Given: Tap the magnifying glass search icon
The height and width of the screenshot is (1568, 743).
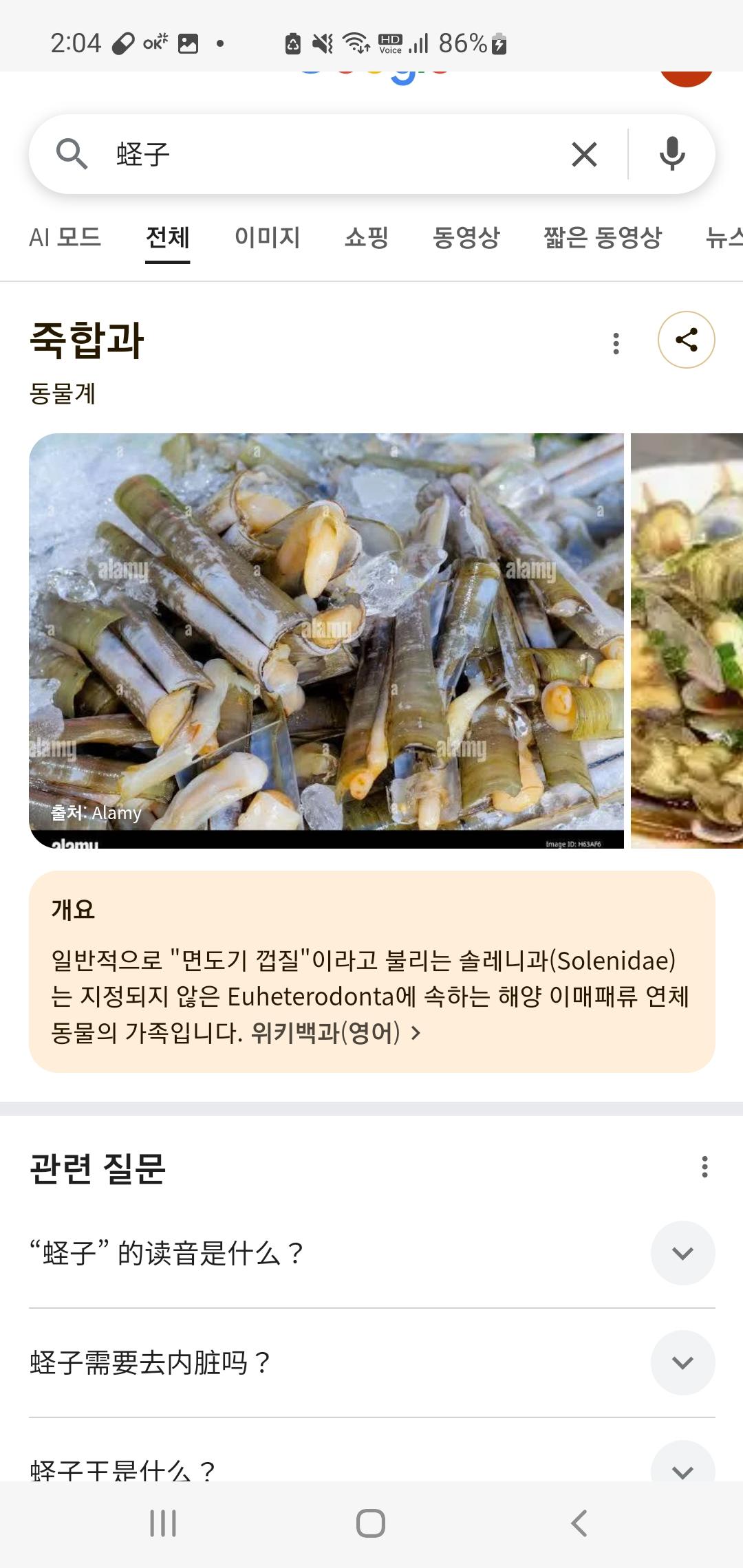Looking at the screenshot, I should click(x=72, y=153).
